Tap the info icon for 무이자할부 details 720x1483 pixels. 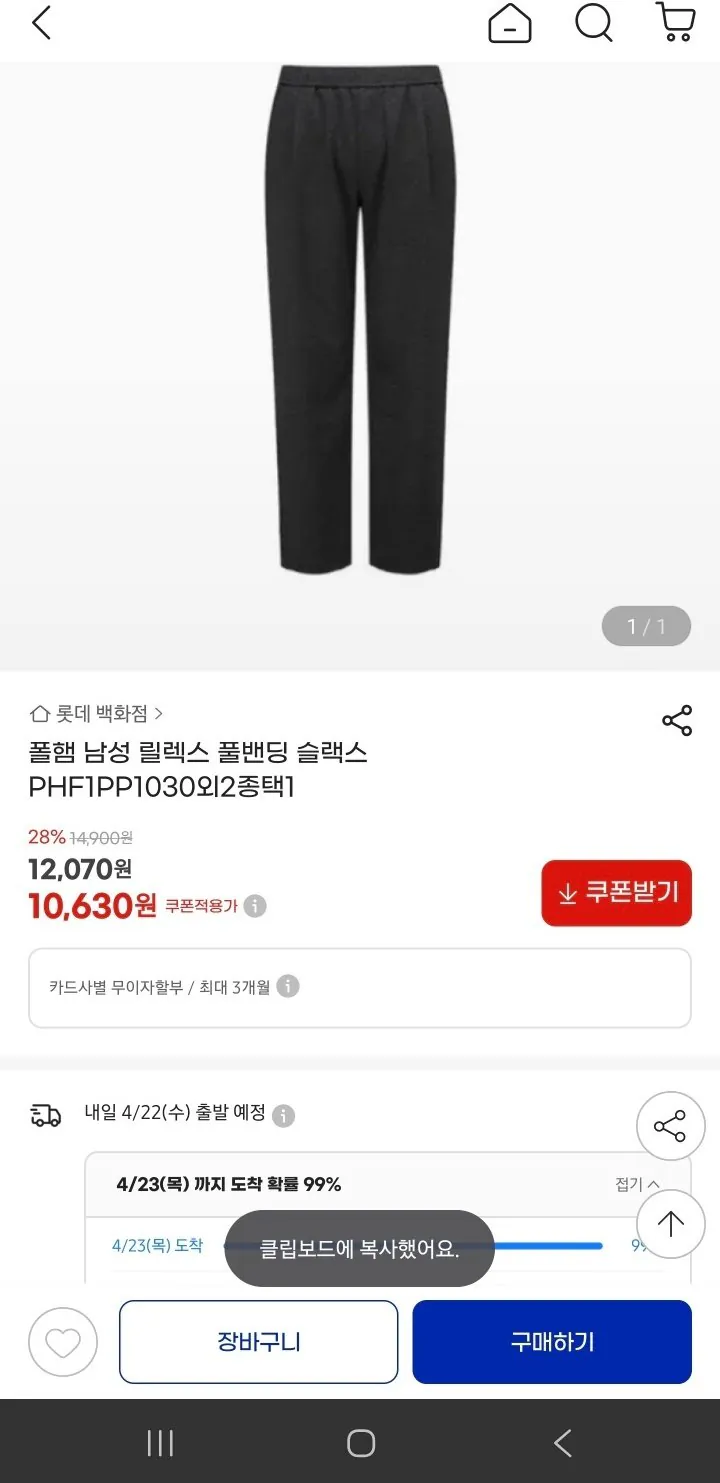[x=288, y=987]
